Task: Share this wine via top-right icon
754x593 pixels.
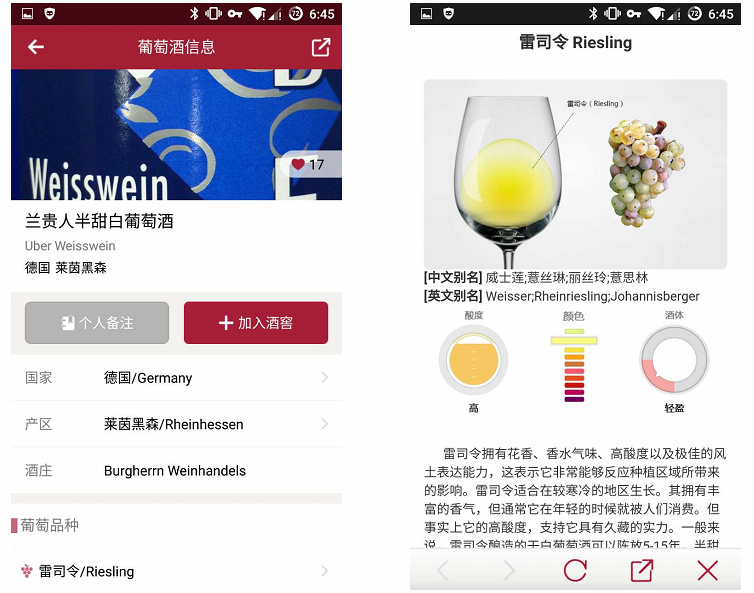Action: [320, 47]
